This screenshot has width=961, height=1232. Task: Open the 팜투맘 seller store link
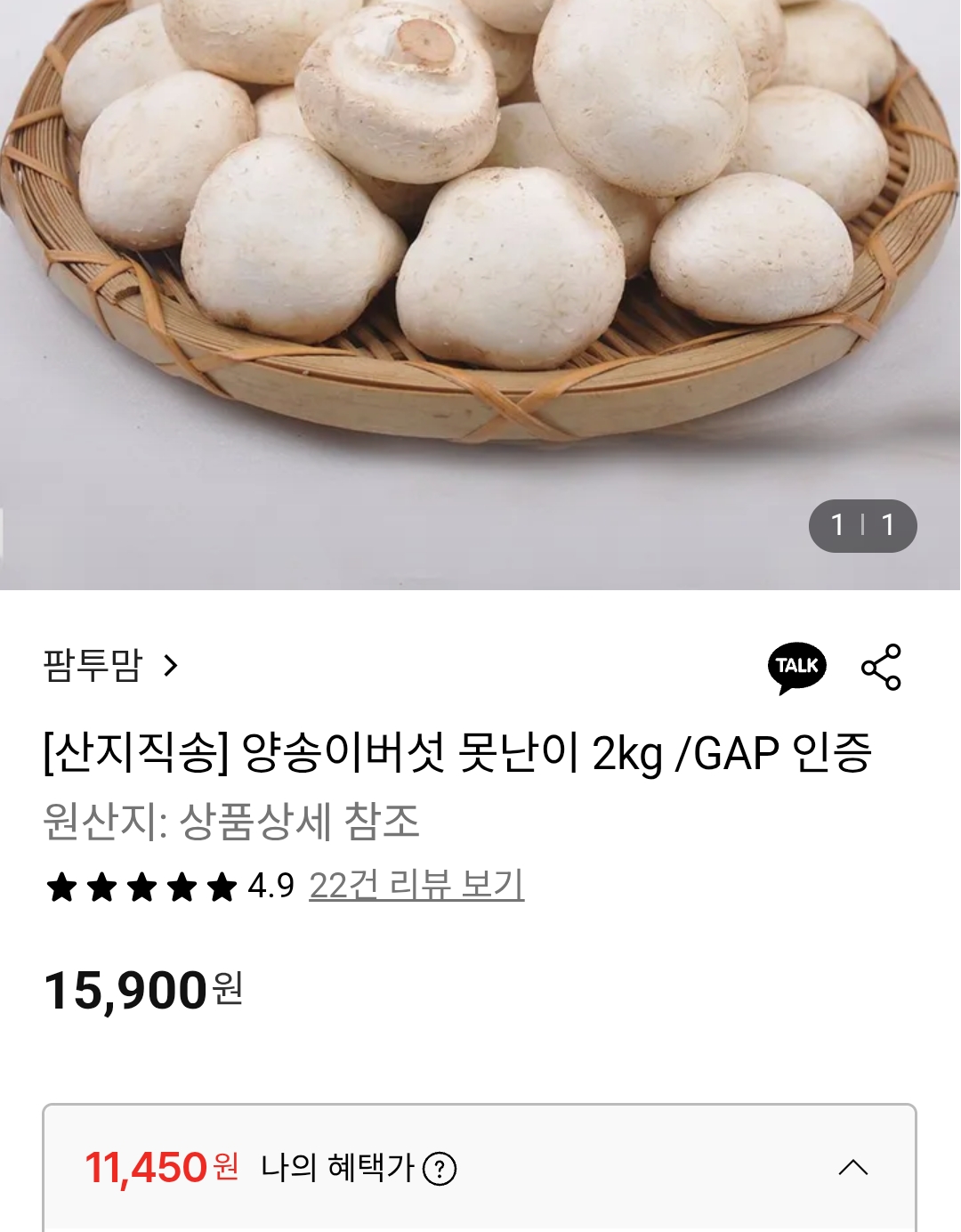[110, 665]
